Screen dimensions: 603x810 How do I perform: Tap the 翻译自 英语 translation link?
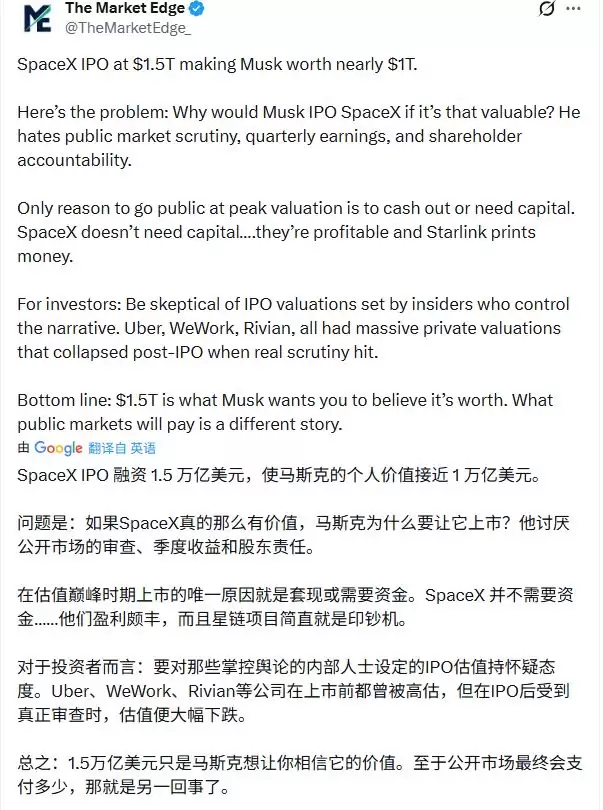(122, 448)
